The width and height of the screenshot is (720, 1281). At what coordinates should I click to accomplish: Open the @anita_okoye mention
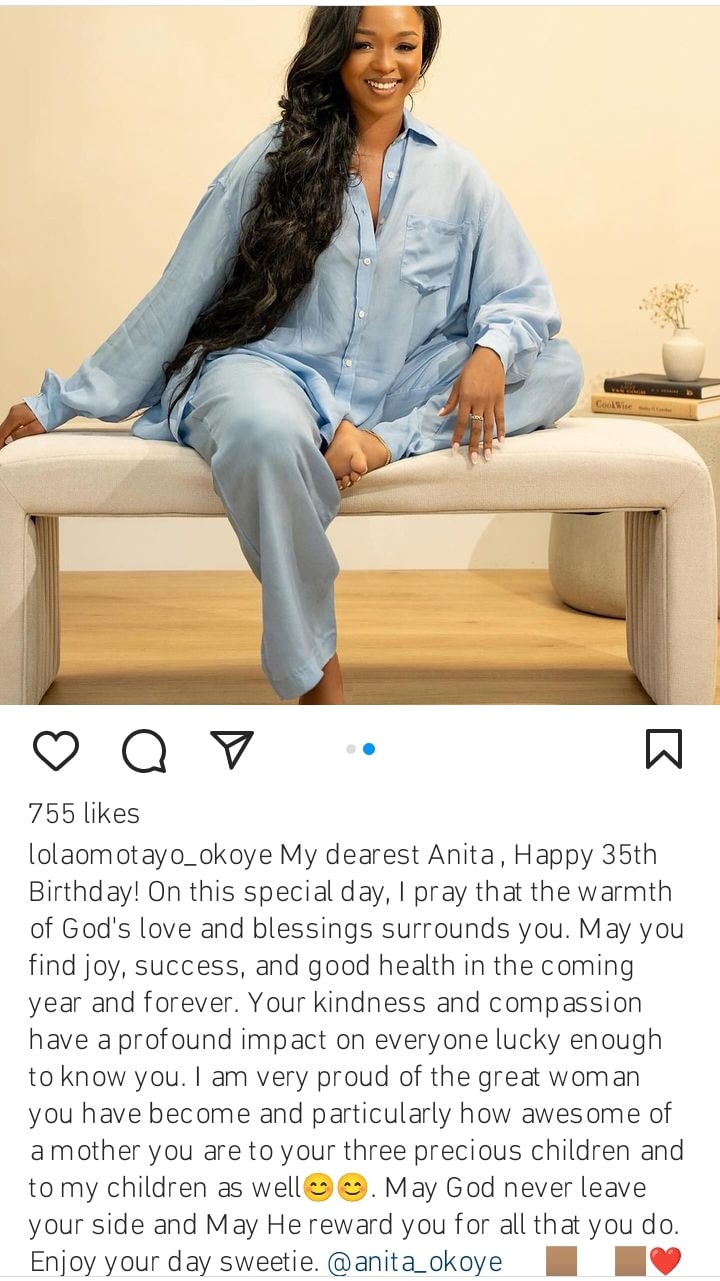(415, 1261)
